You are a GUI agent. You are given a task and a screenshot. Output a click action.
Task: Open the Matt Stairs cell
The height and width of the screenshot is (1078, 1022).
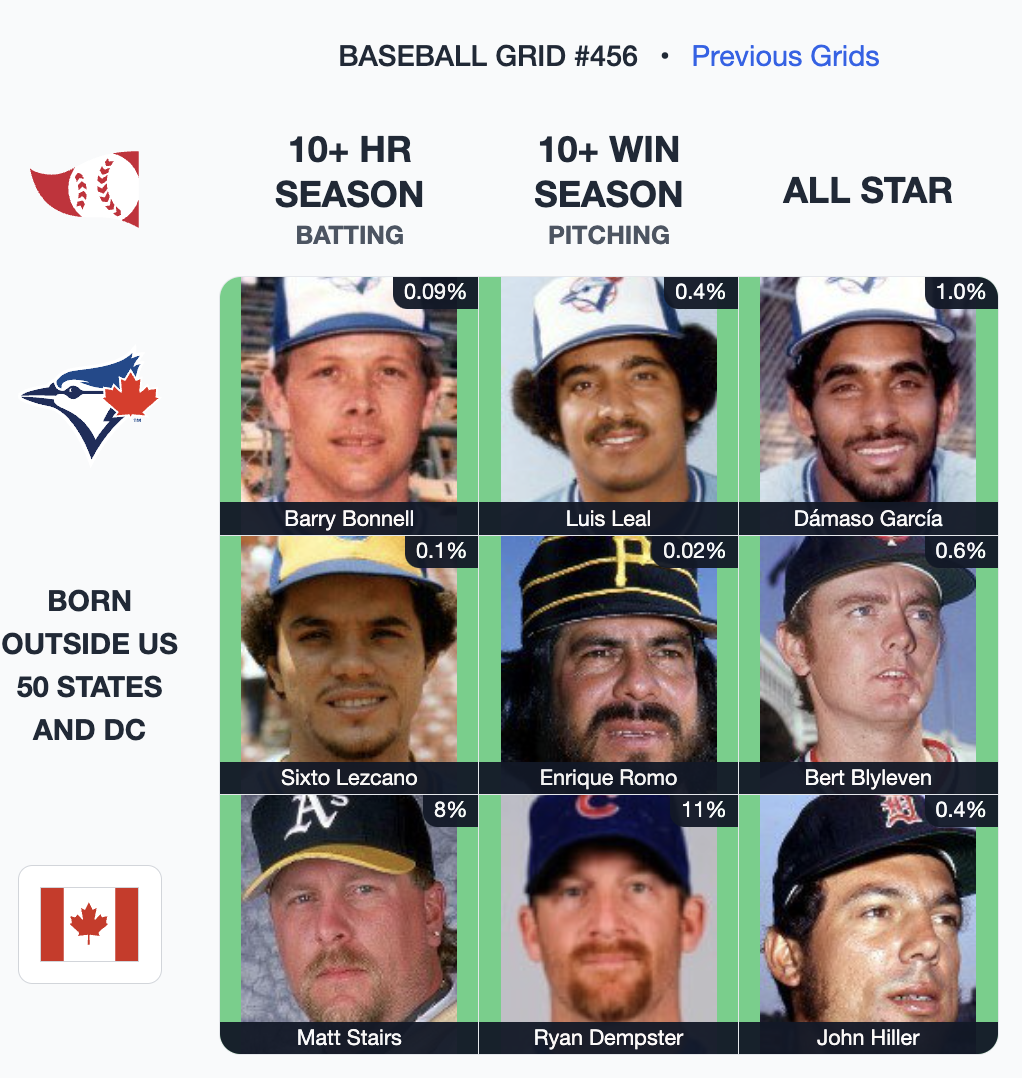click(x=349, y=923)
